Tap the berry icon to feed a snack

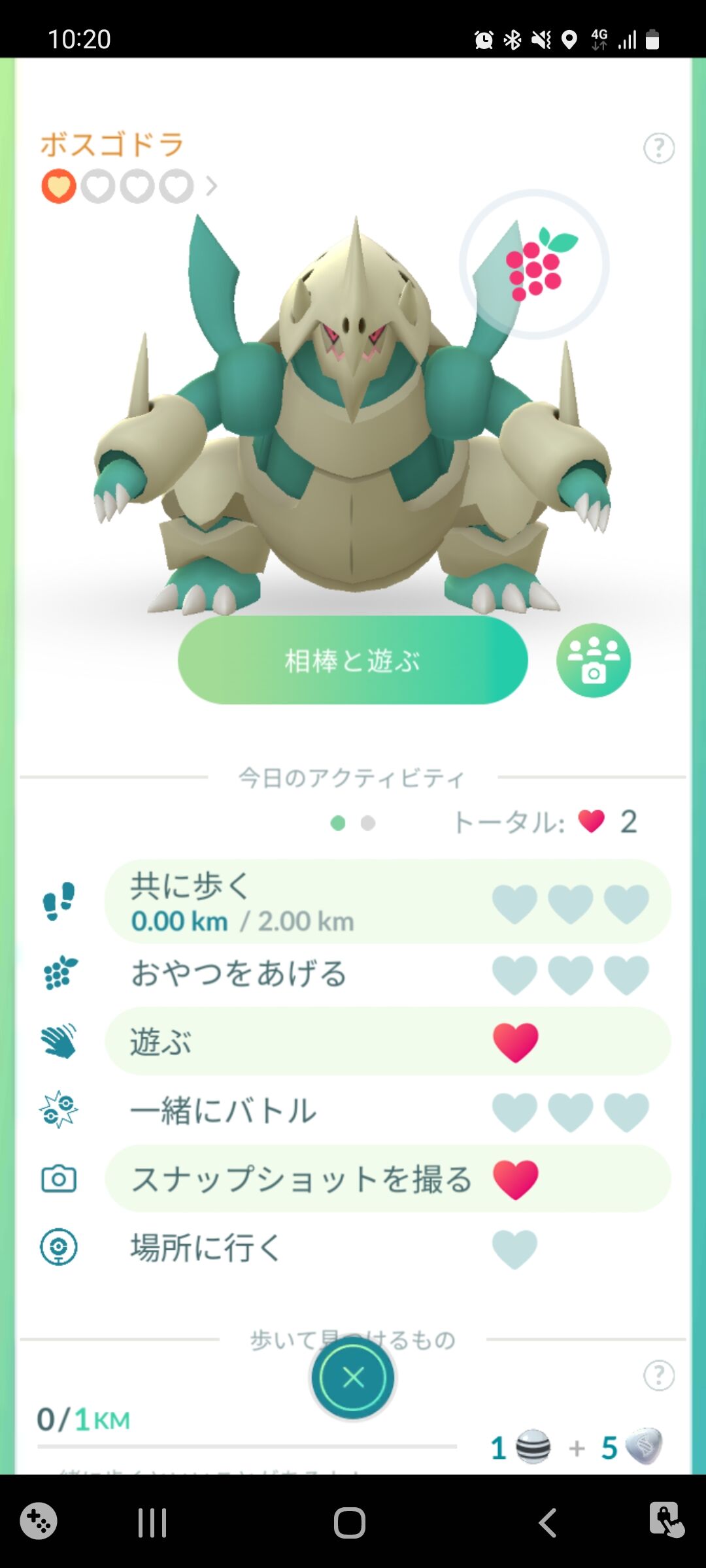tap(536, 261)
